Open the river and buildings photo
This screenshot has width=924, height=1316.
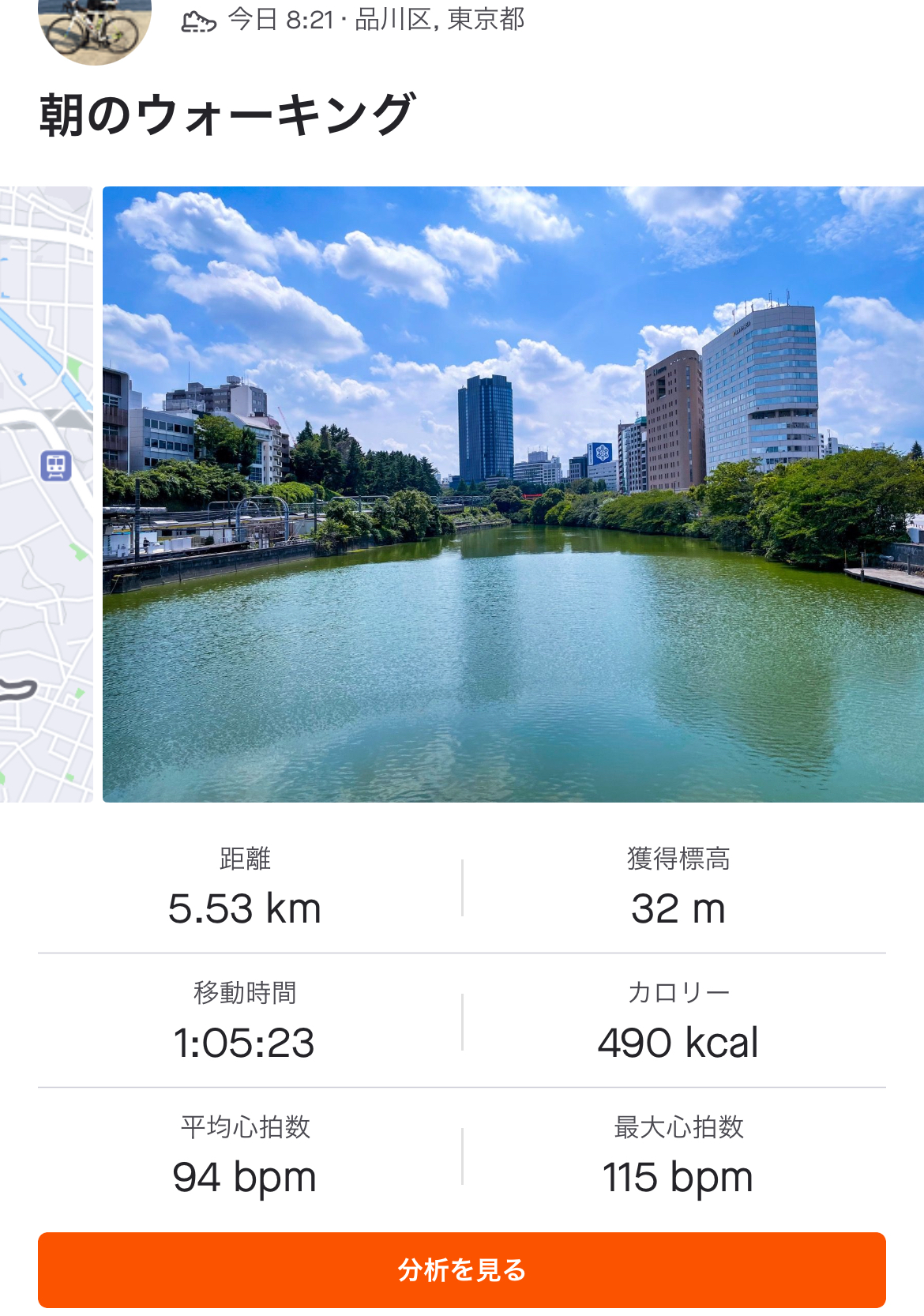(x=513, y=494)
